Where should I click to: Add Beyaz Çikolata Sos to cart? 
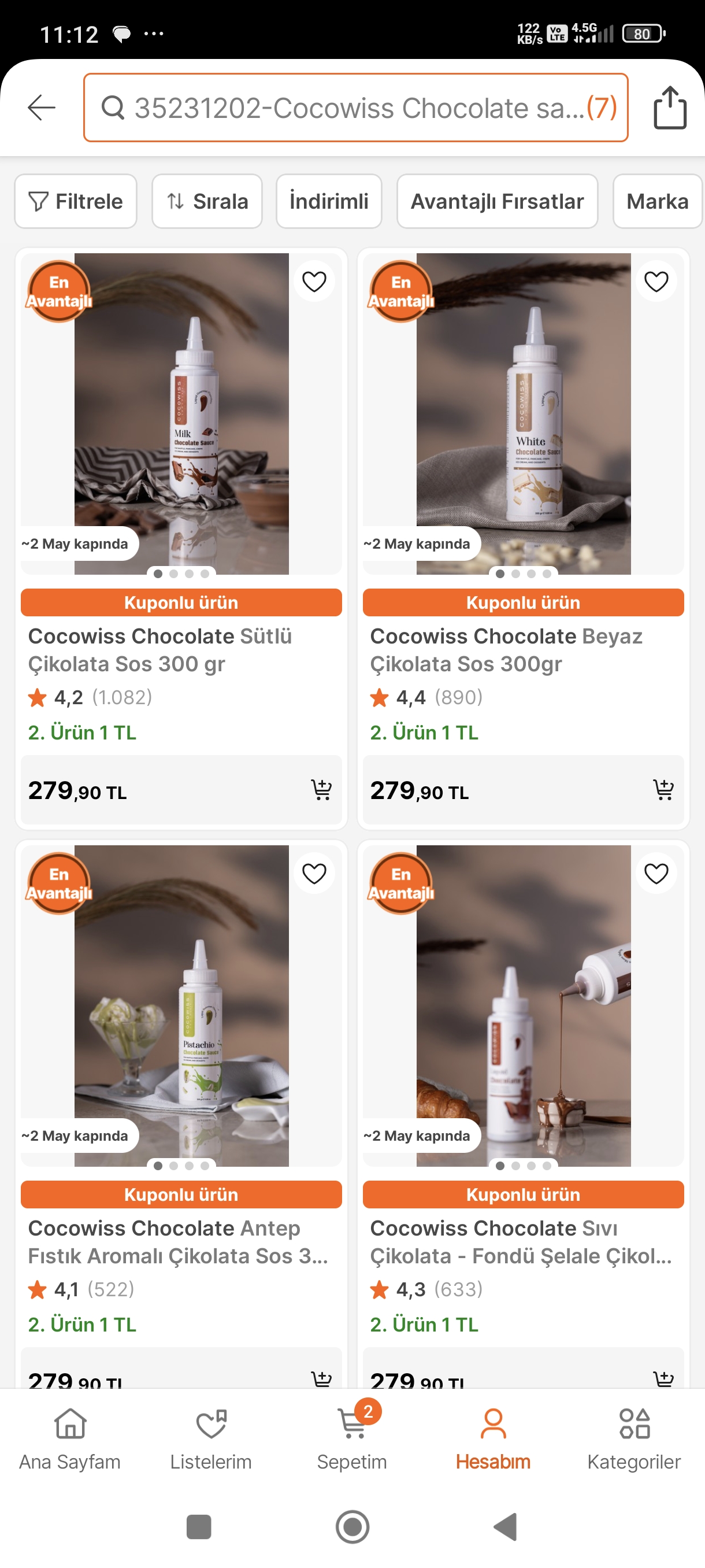point(663,789)
